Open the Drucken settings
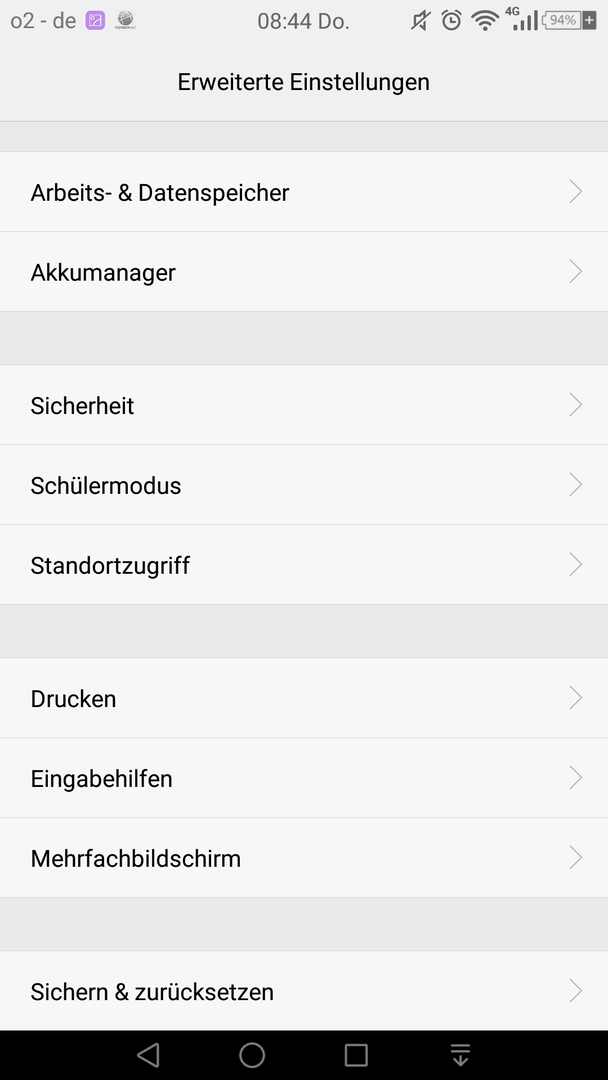Viewport: 608px width, 1080px height. [x=304, y=698]
